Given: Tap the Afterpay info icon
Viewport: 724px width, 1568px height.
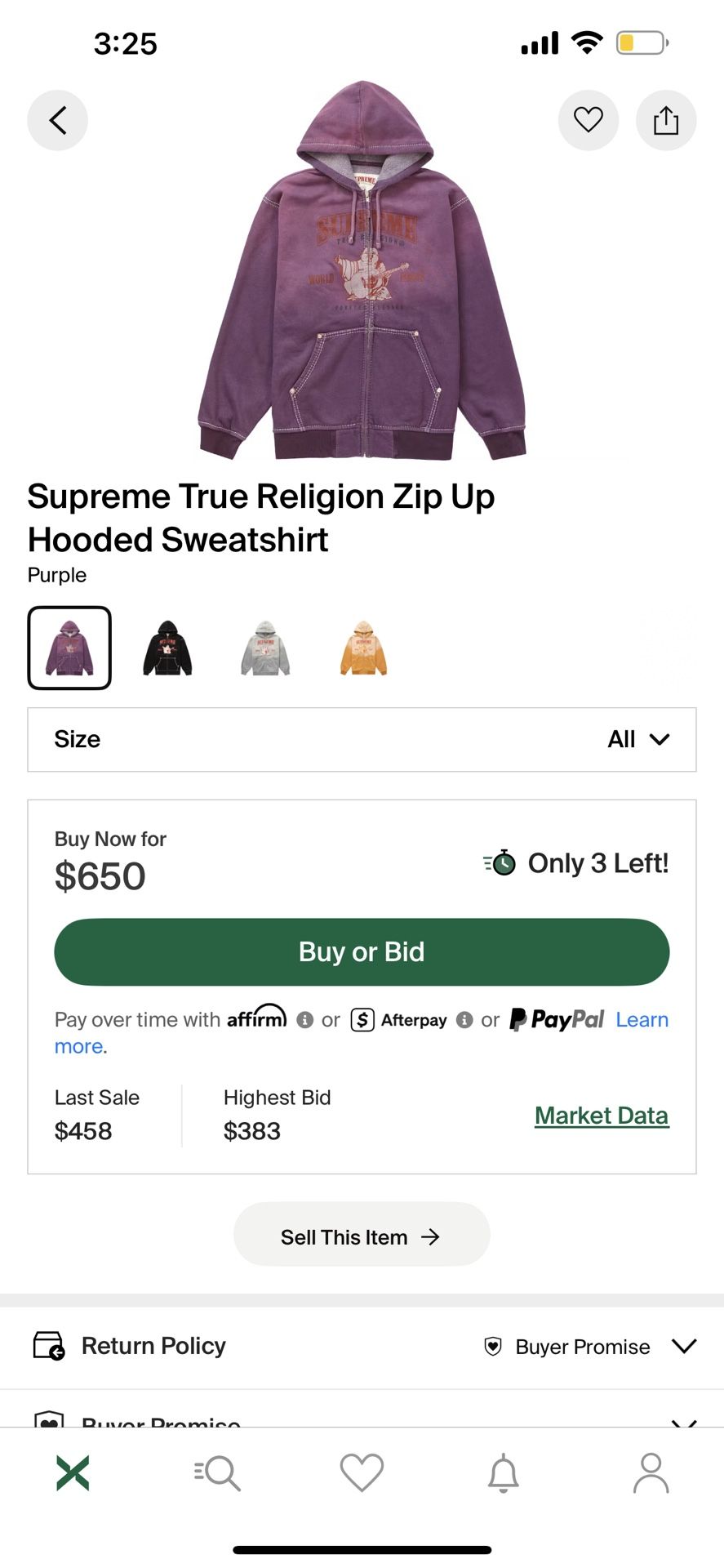Looking at the screenshot, I should 464,1020.
